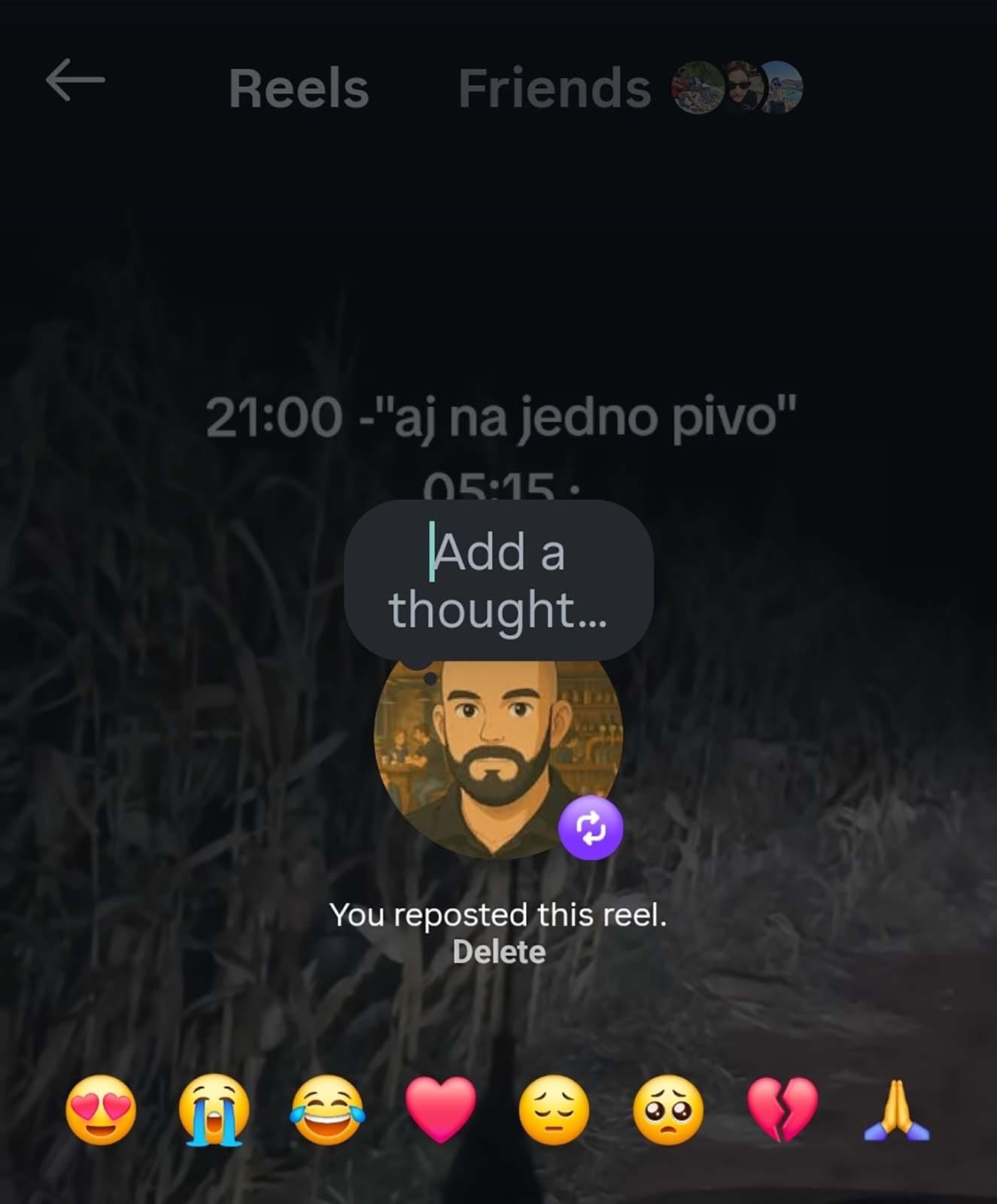Screen dimensions: 997x1204
Task: React with the pleading face emoji
Action: pos(668,1110)
